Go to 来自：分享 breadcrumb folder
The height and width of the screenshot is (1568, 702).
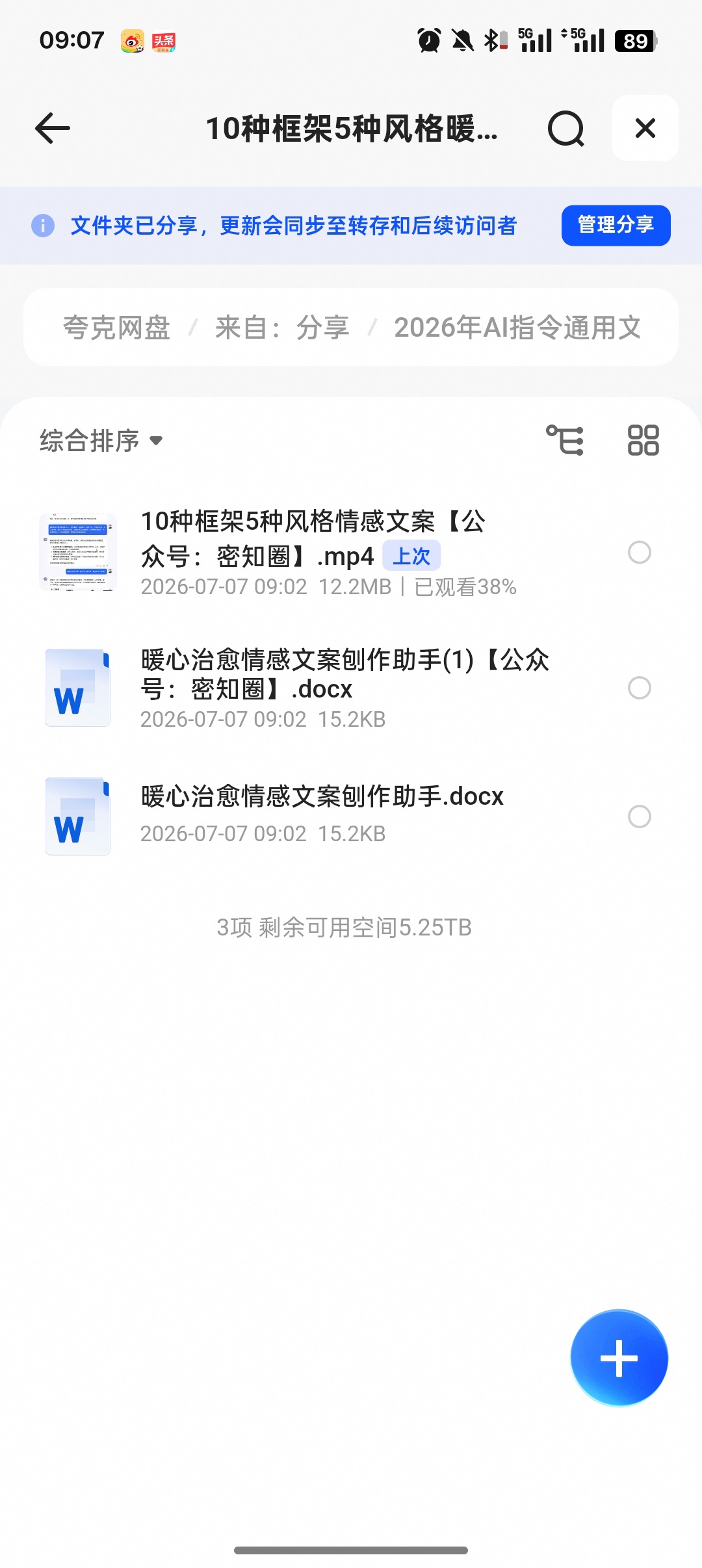[282, 327]
